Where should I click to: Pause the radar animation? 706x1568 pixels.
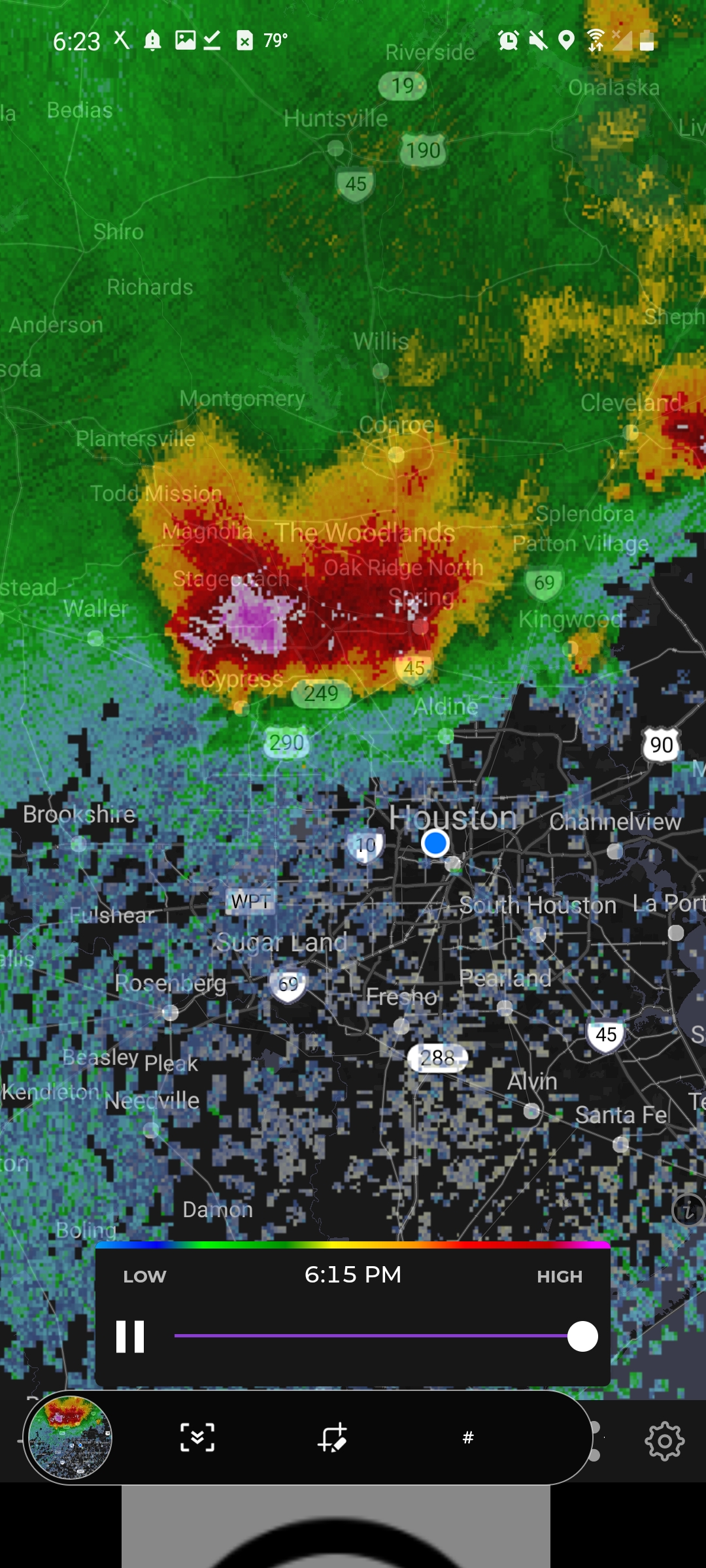click(130, 1336)
